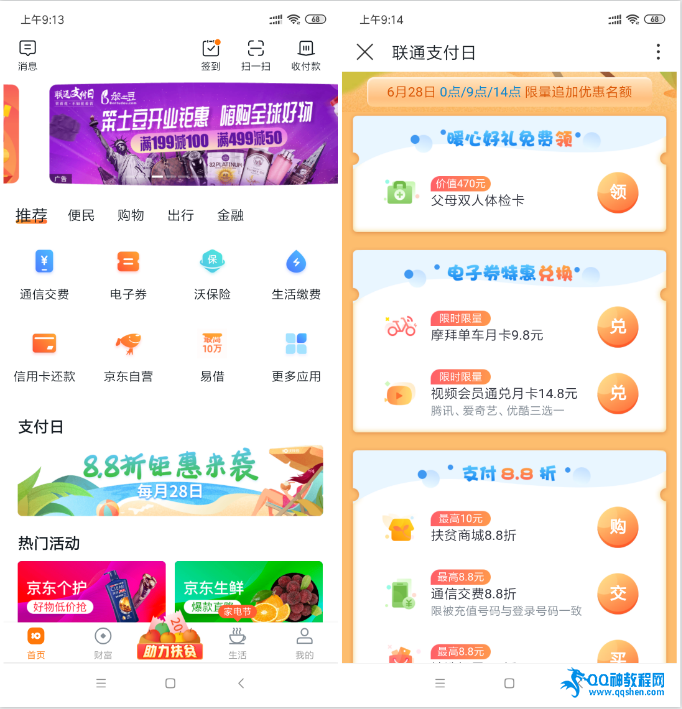Go to the 我的 bottom tab
Screen dimensions: 682x709
304,643
